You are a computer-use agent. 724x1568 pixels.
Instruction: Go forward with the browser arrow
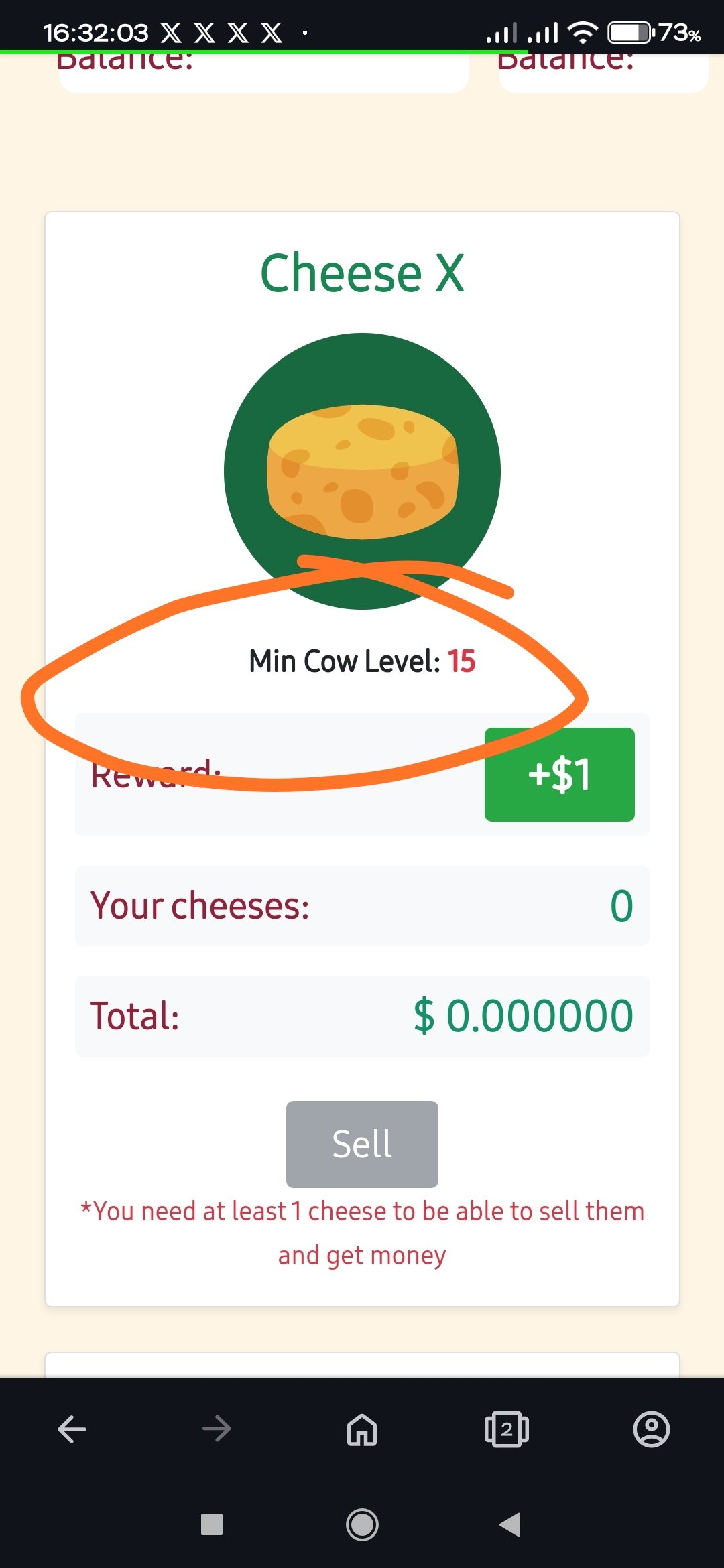pyautogui.click(x=217, y=1429)
